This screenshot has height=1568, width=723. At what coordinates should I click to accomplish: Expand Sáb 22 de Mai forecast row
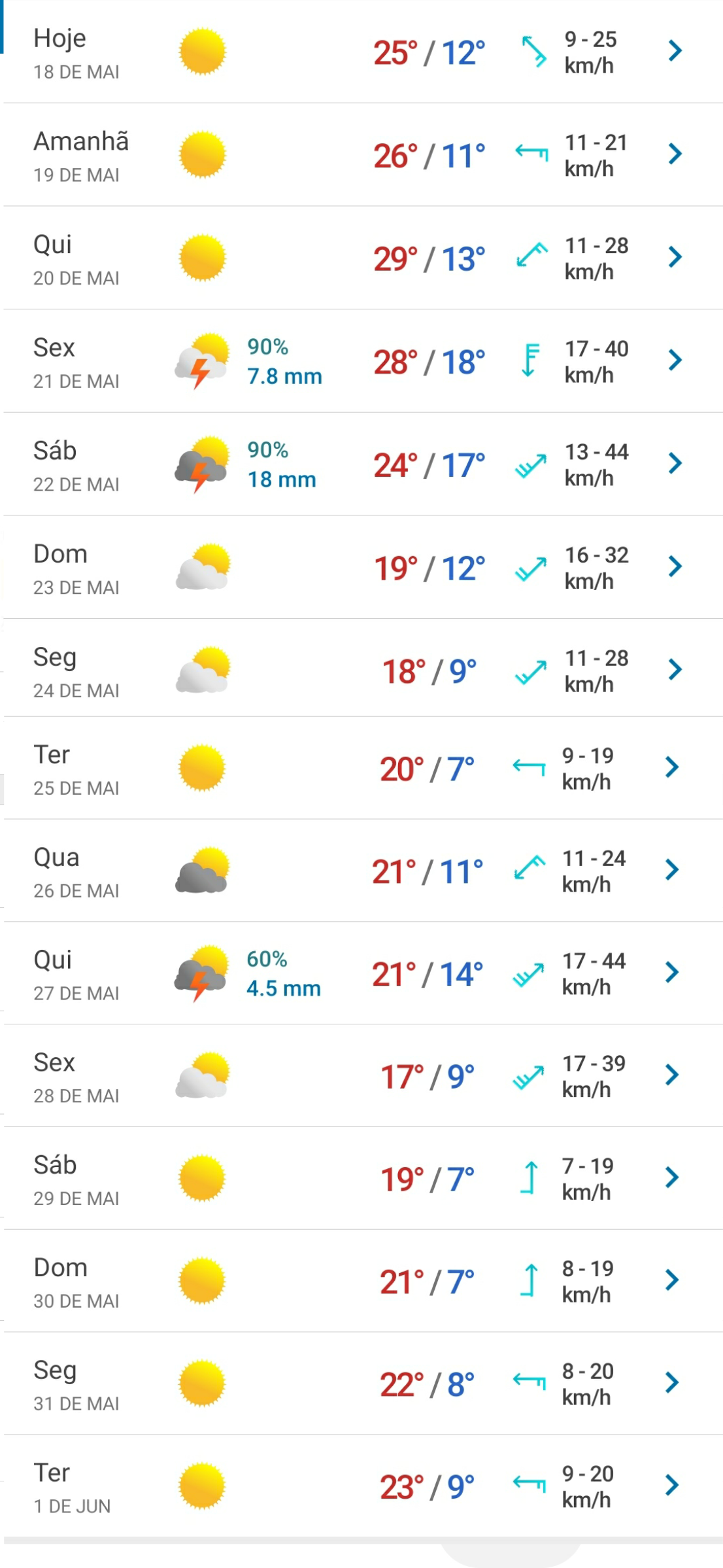[x=363, y=464]
